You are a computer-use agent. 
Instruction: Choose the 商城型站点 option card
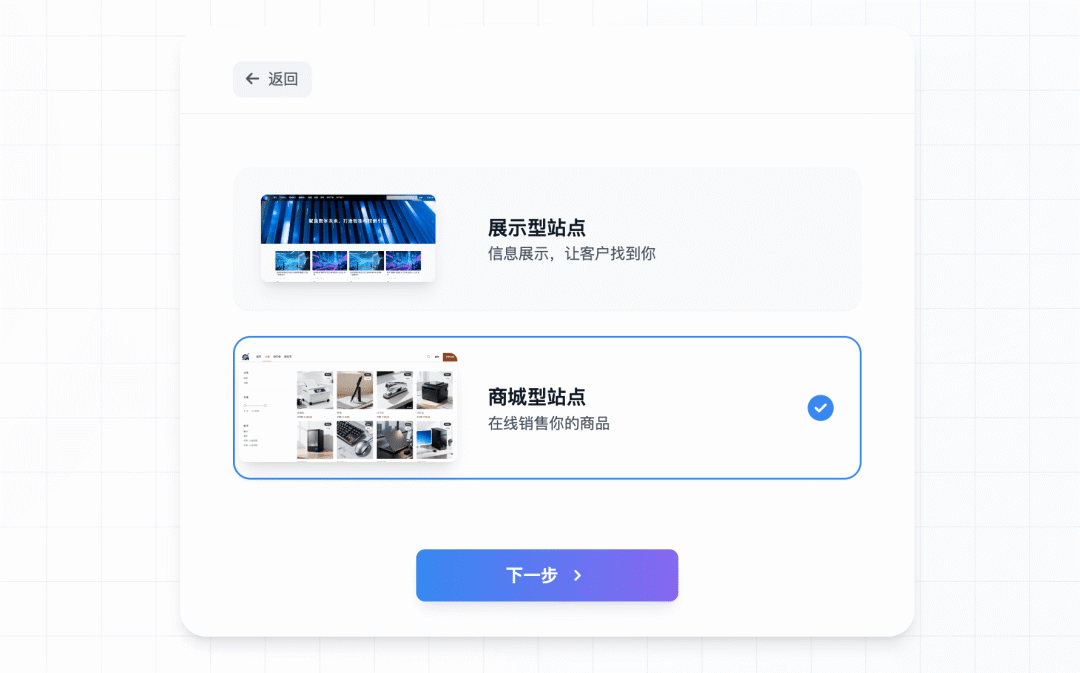(547, 408)
